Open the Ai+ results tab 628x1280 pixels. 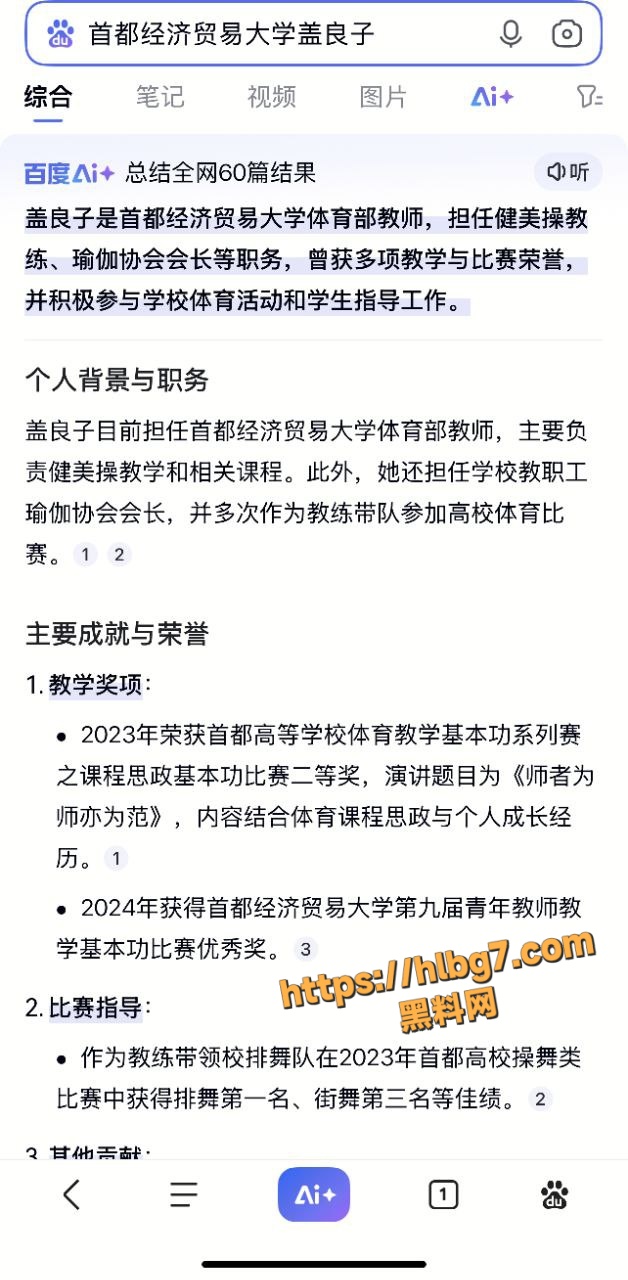tap(492, 96)
